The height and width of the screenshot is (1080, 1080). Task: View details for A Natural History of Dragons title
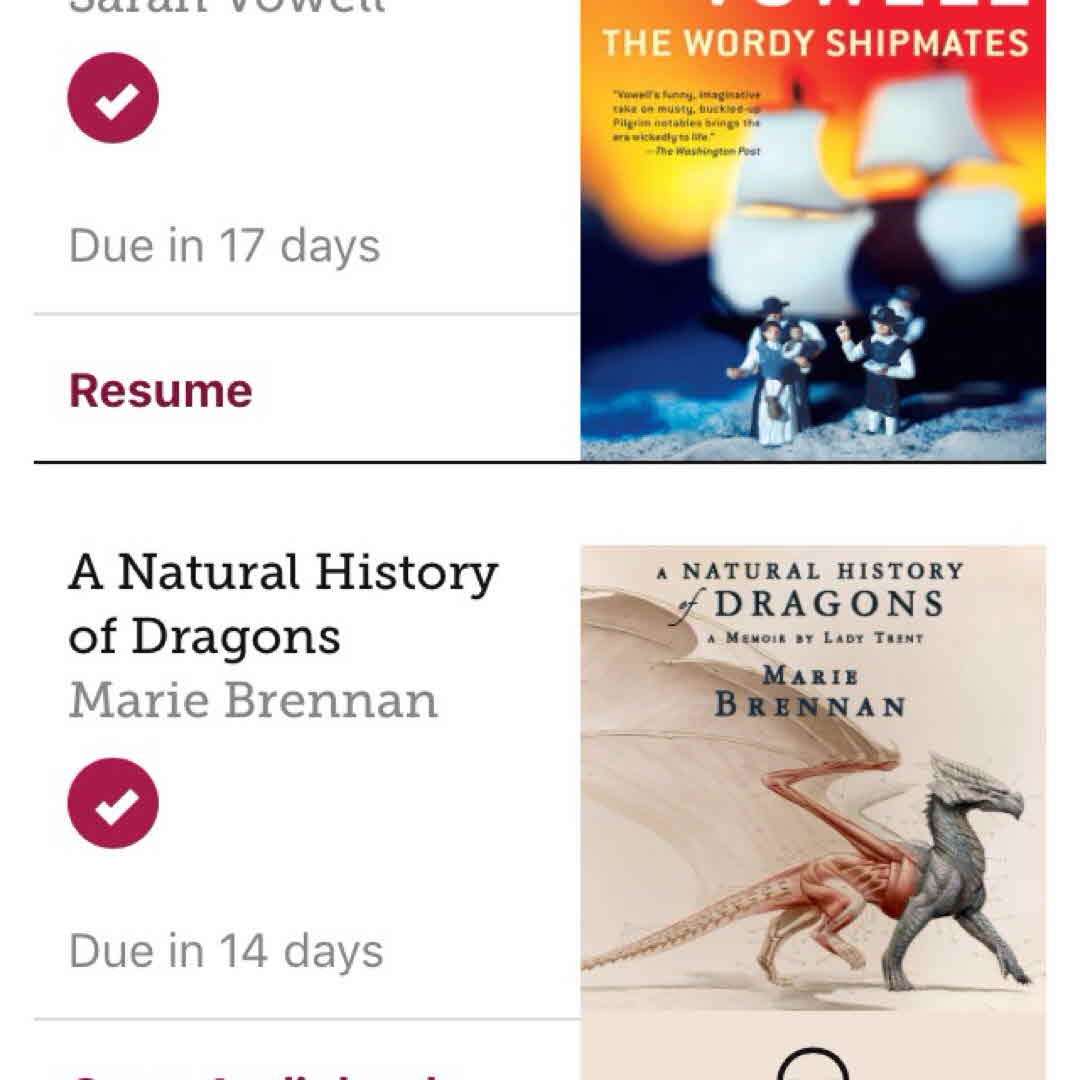283,604
